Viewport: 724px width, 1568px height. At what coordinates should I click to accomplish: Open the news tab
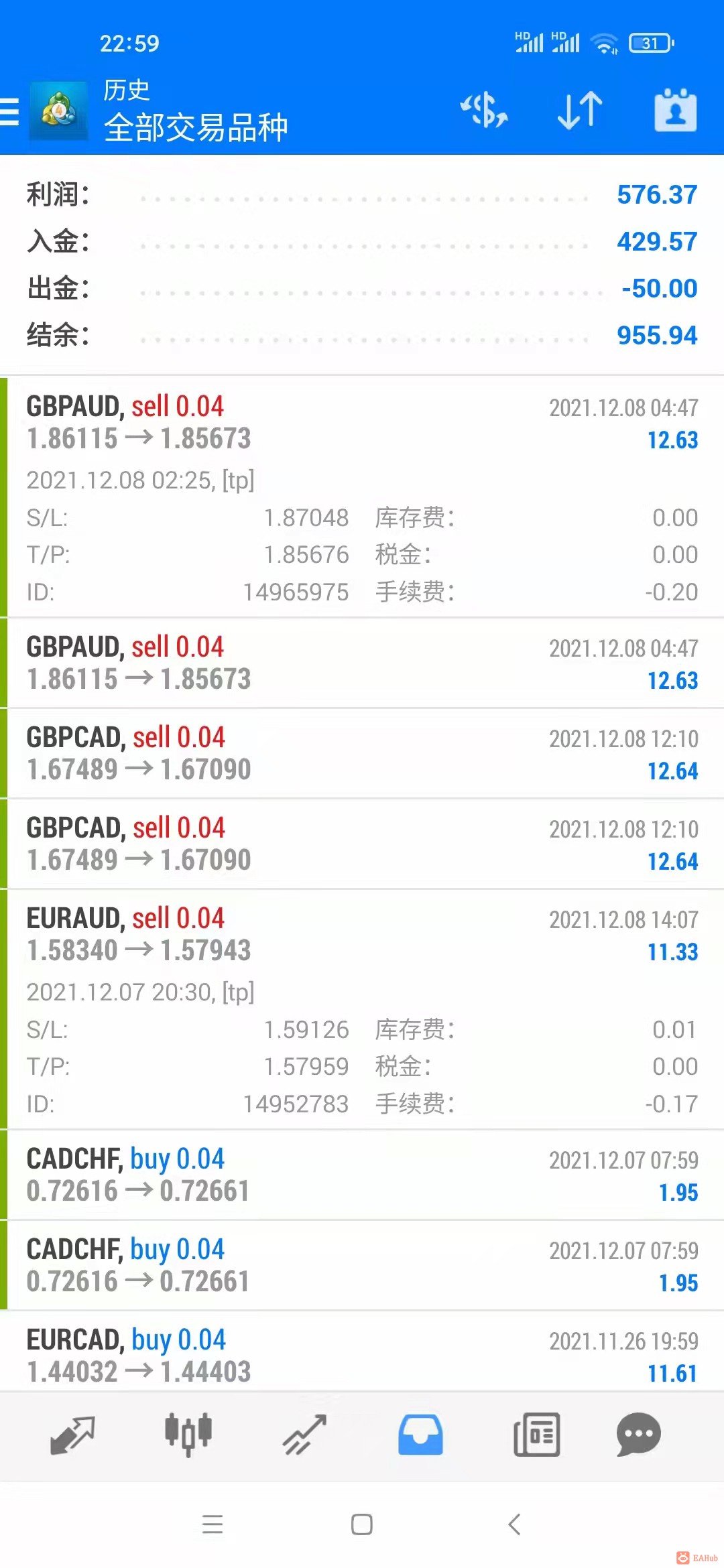536,1435
